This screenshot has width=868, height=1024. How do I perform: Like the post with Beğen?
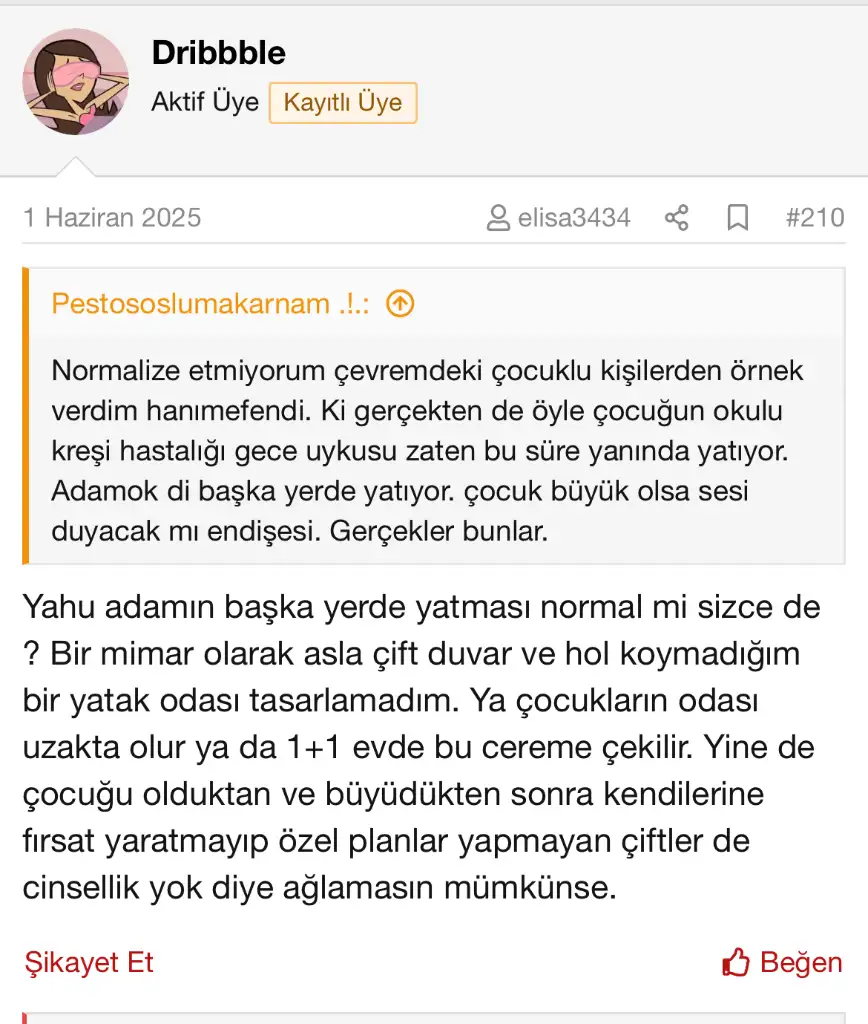click(x=782, y=962)
